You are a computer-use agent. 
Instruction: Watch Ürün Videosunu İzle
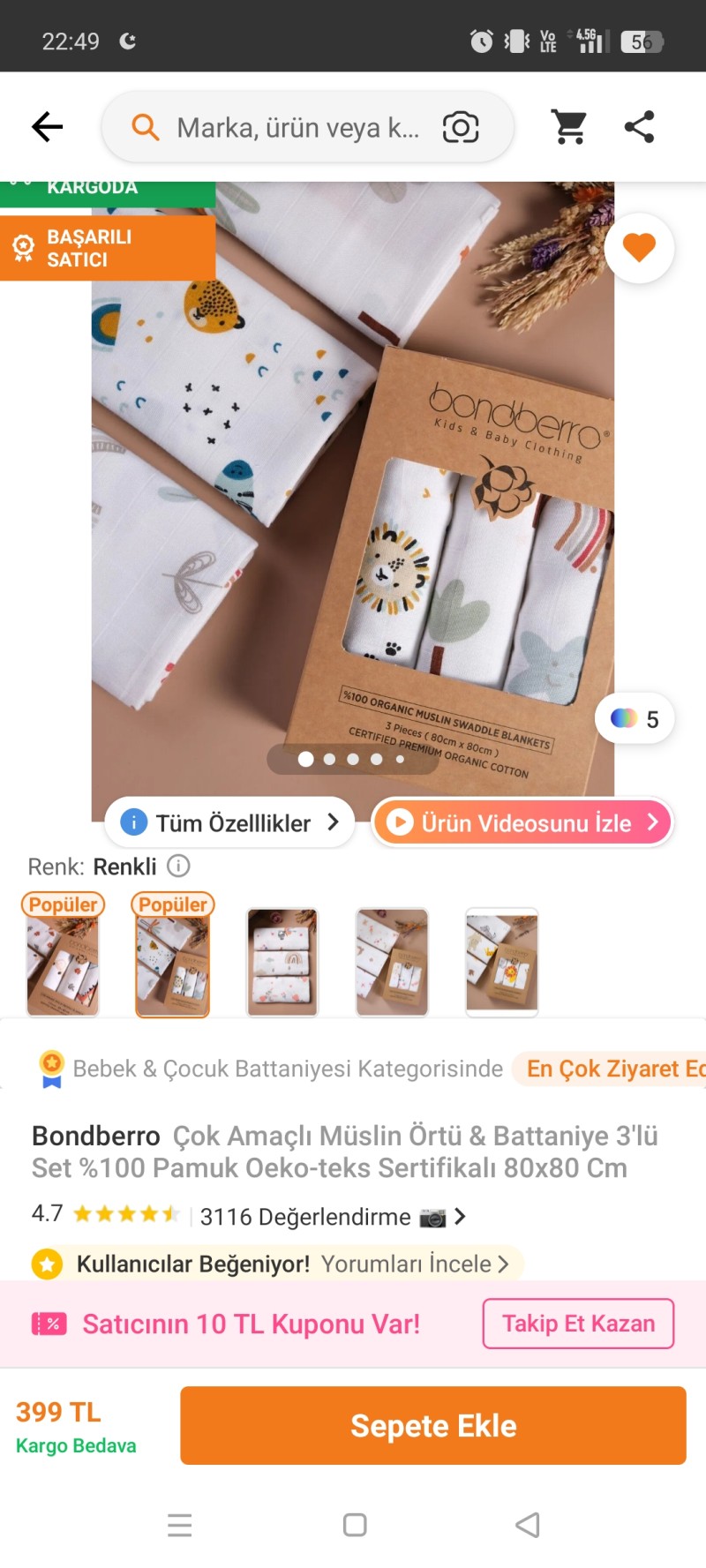(523, 822)
